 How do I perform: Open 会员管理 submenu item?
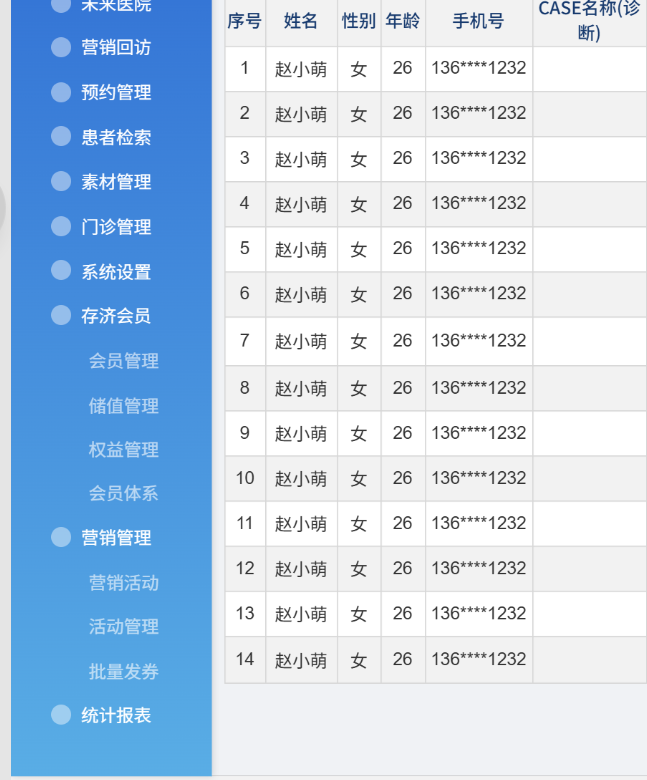click(x=123, y=361)
